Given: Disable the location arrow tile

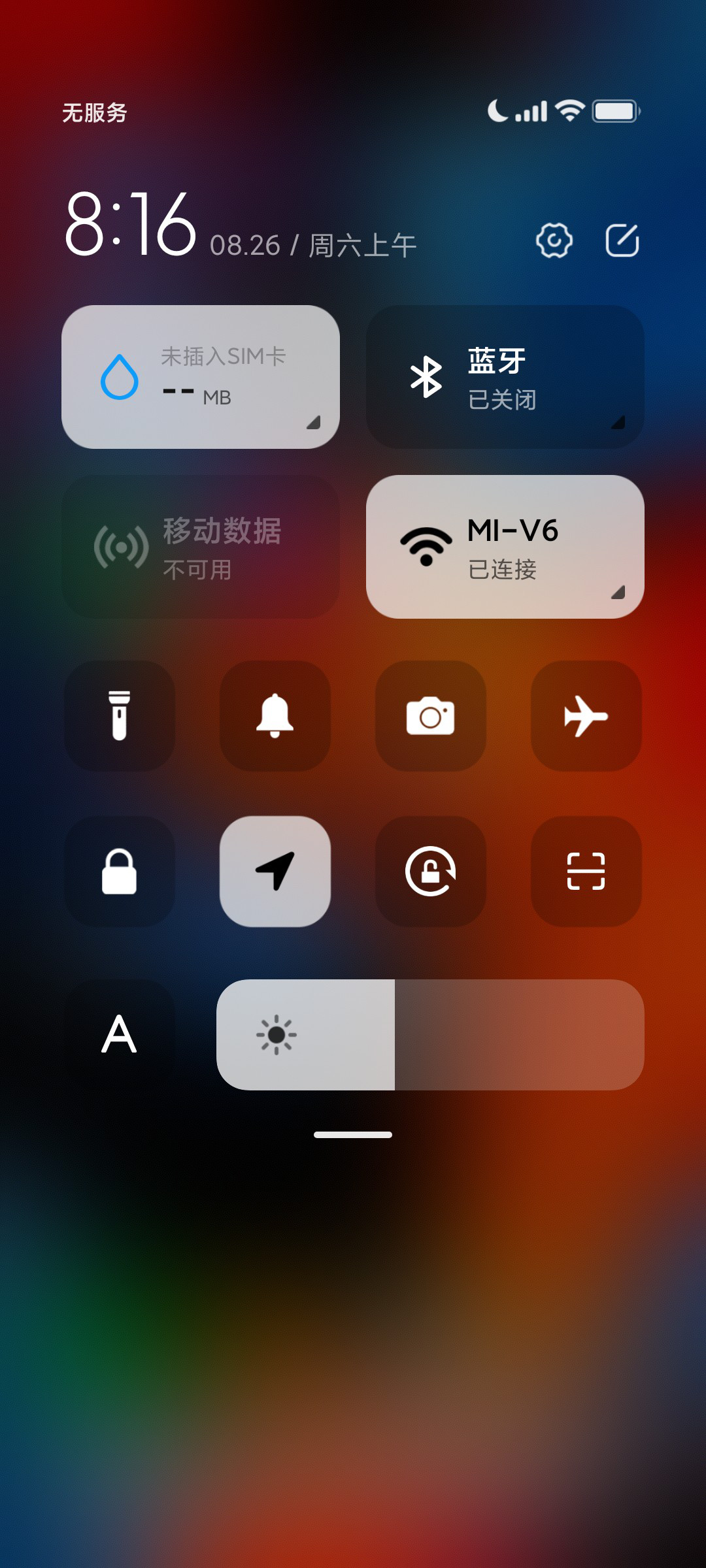Looking at the screenshot, I should [275, 872].
